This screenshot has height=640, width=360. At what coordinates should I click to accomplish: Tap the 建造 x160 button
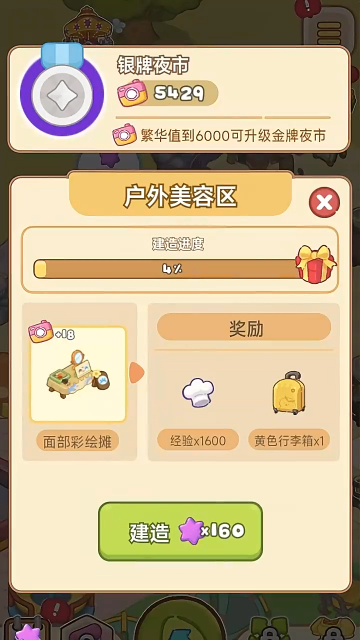tap(180, 531)
